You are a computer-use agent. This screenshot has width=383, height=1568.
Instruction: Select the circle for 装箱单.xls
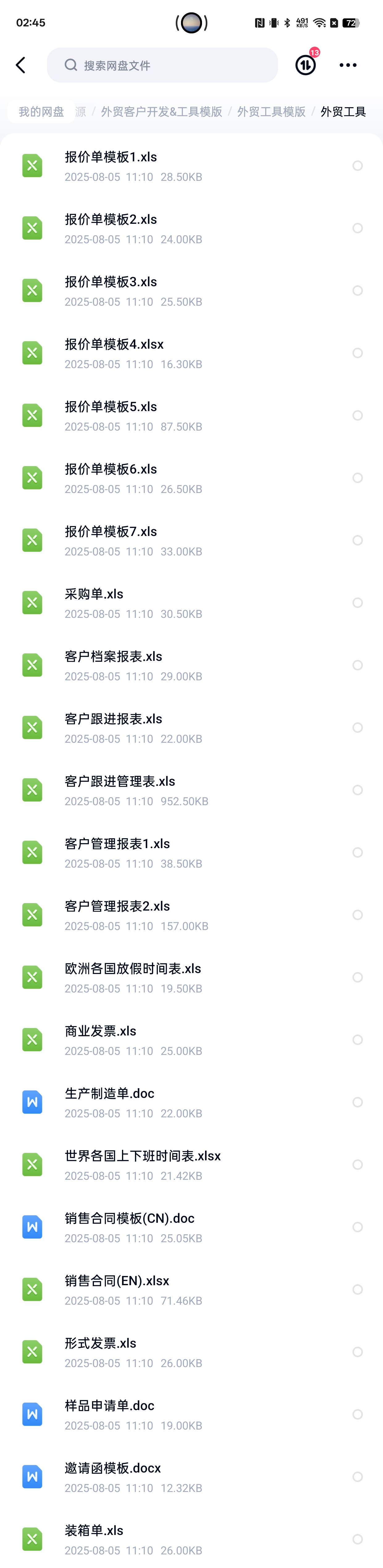pyautogui.click(x=357, y=1539)
